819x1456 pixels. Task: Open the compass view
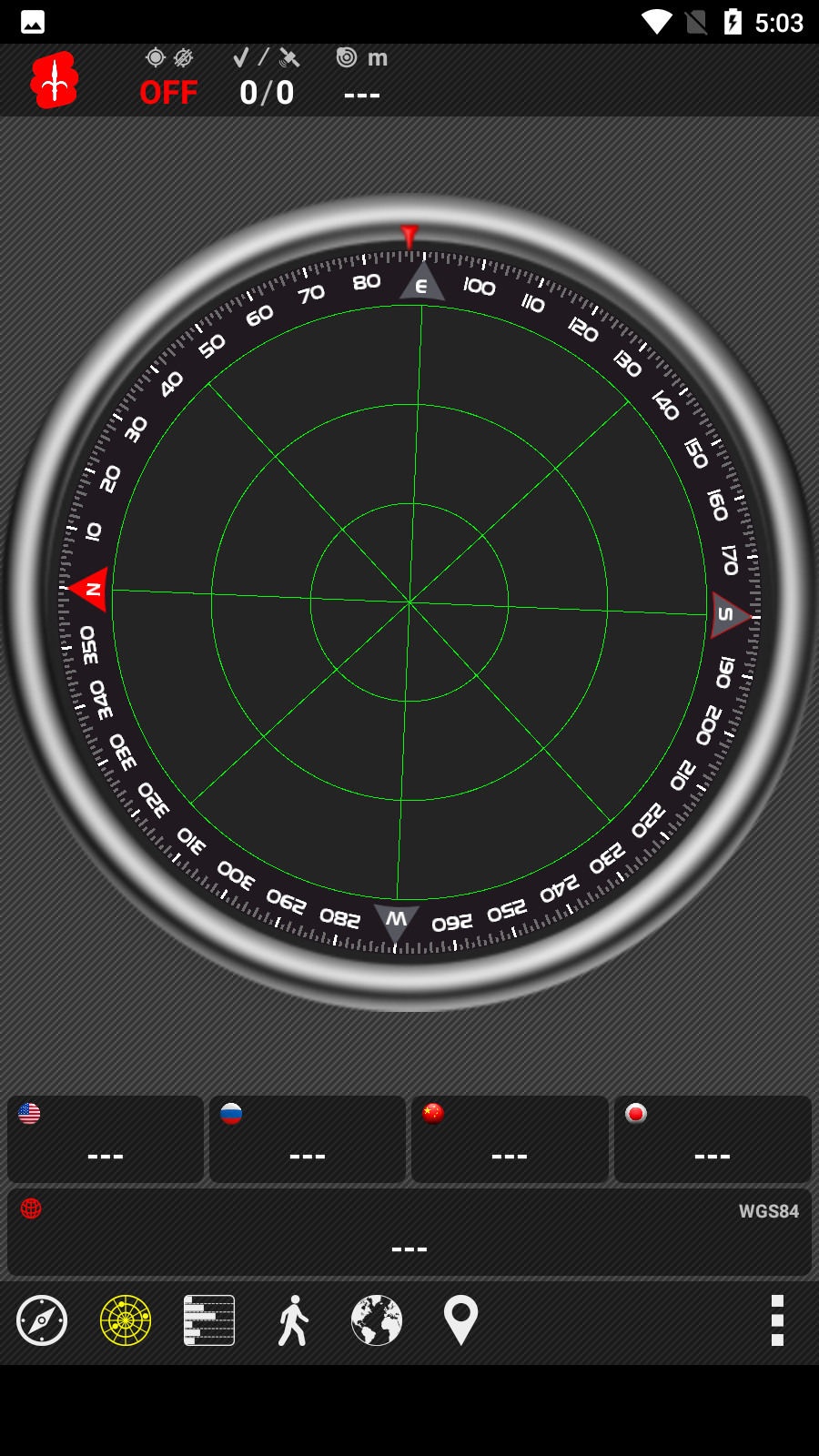tap(42, 1320)
